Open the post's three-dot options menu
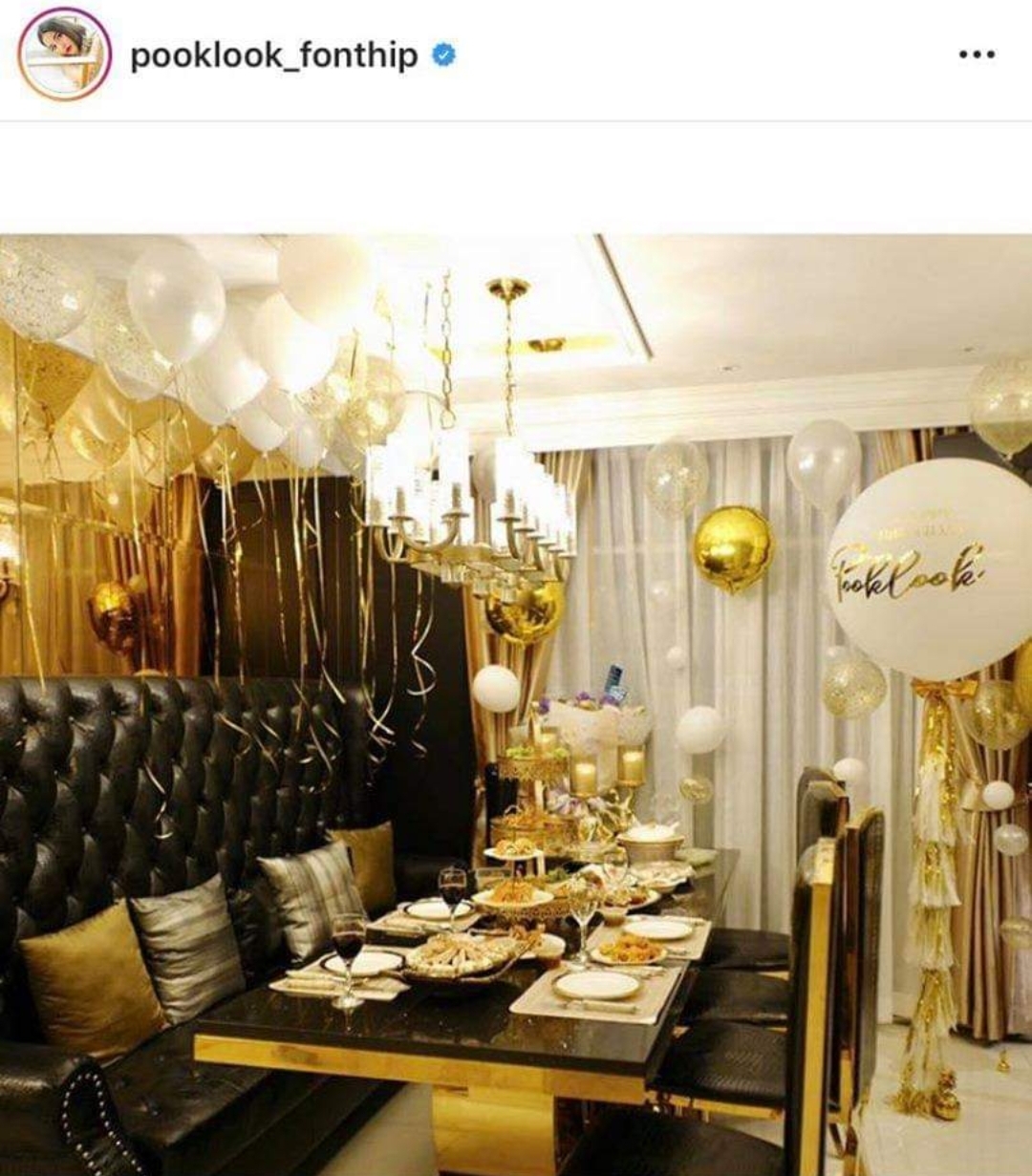The width and height of the screenshot is (1032, 1176). click(976, 54)
